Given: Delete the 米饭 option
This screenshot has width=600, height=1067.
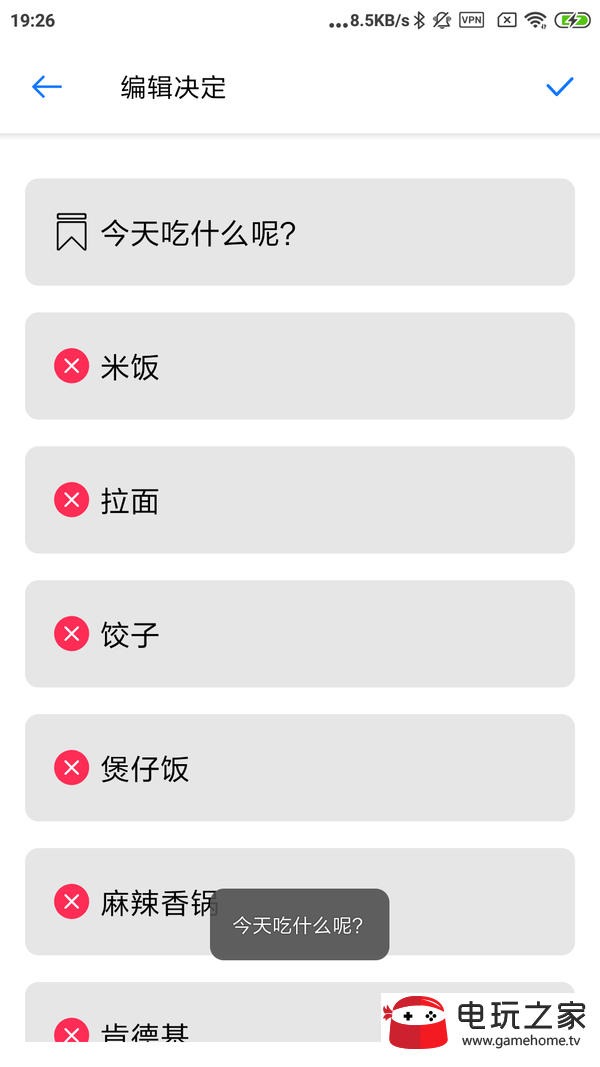Looking at the screenshot, I should pyautogui.click(x=71, y=366).
